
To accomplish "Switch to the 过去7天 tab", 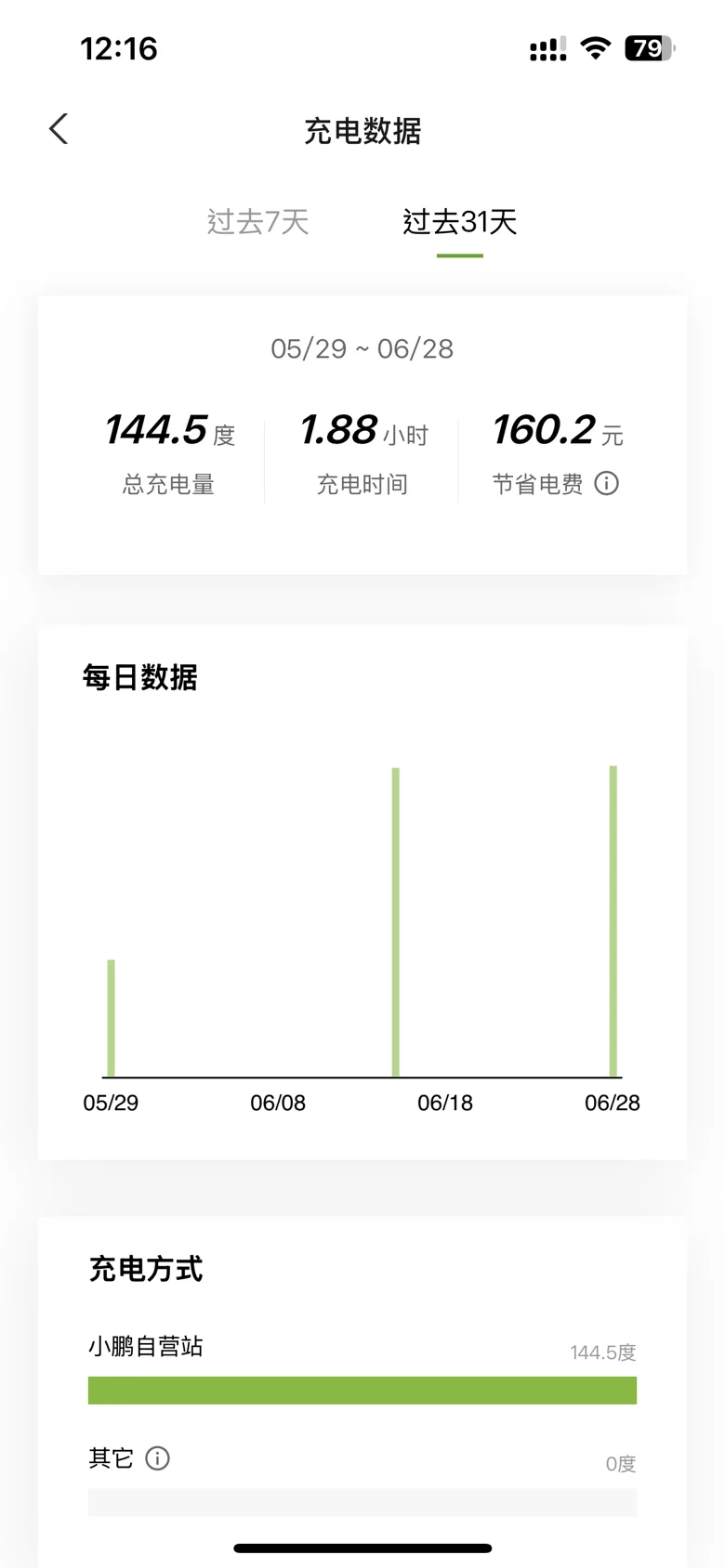I will coord(257,222).
